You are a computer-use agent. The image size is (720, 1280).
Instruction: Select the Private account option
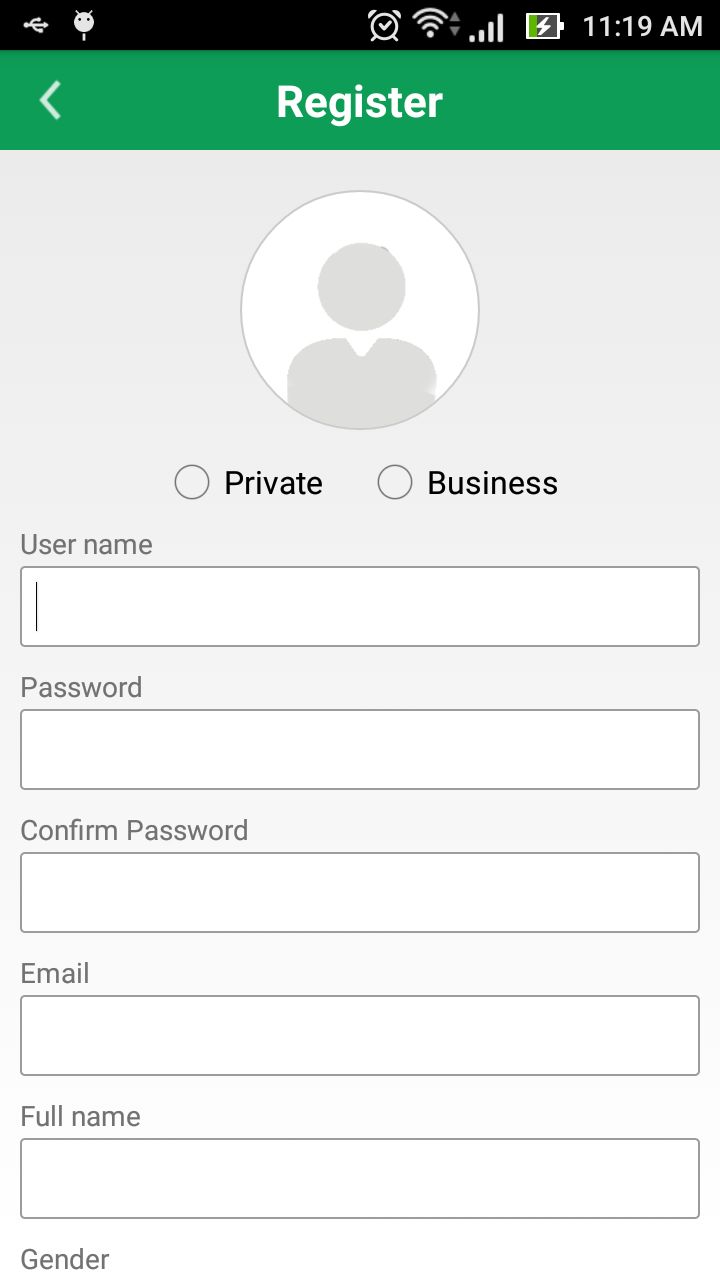click(x=192, y=482)
